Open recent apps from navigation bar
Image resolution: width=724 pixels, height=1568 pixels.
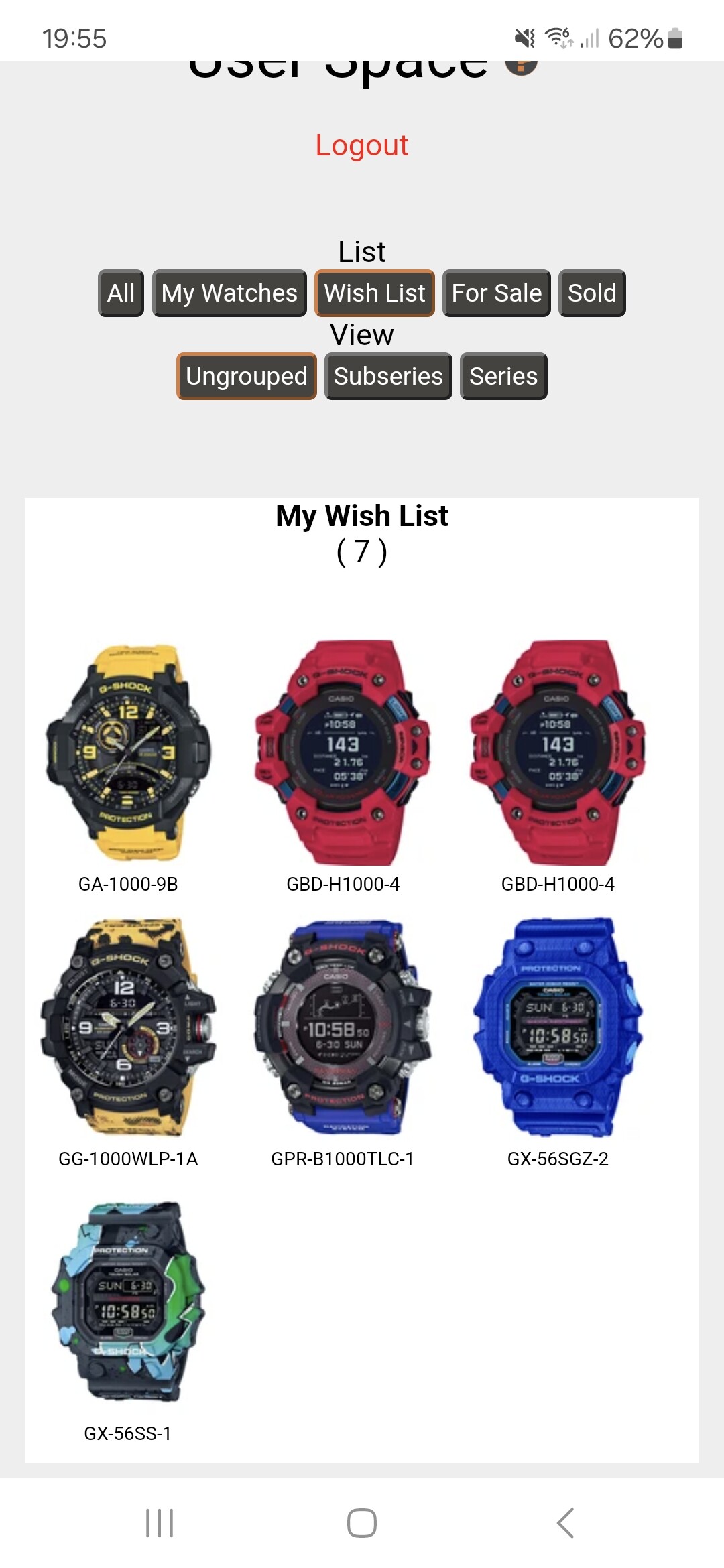(160, 1523)
